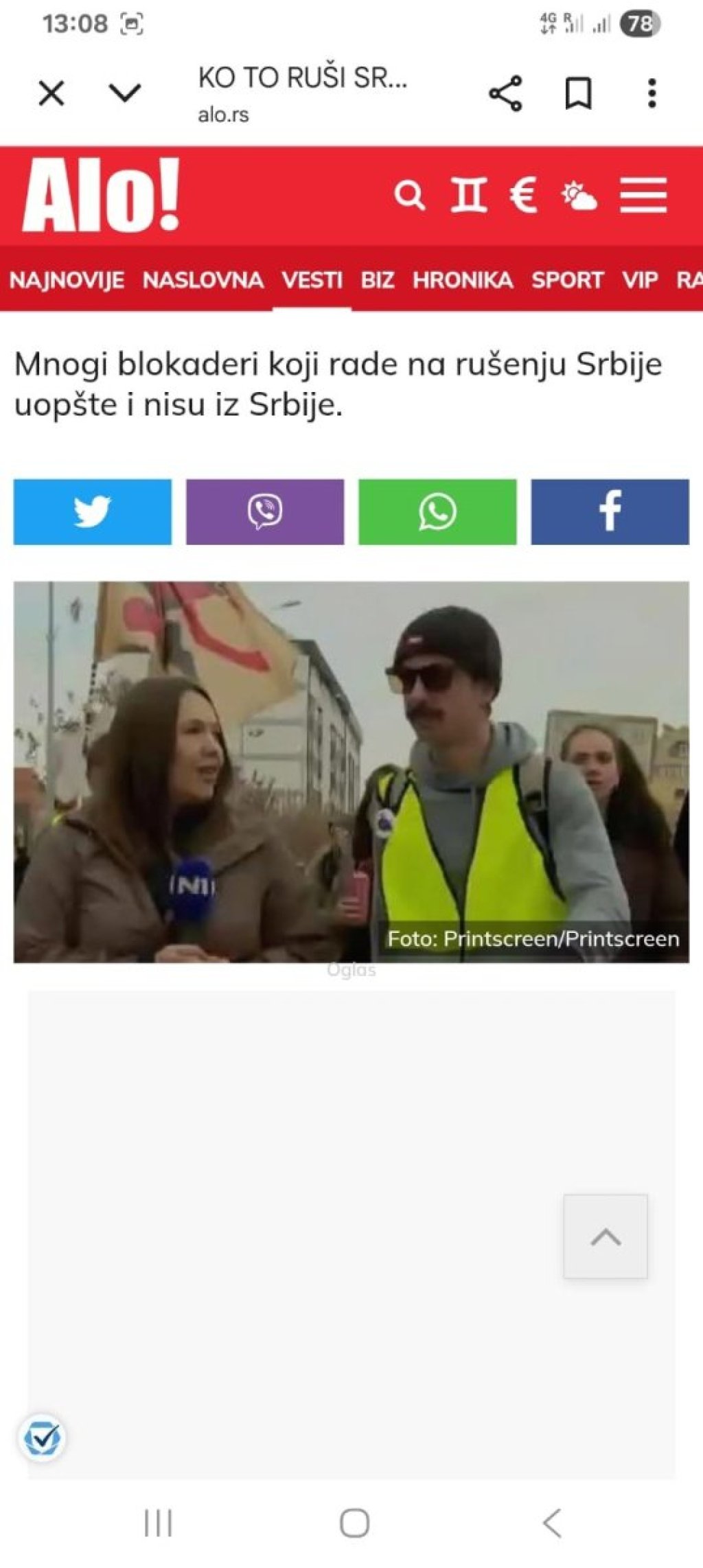Jump back to top of page
Screen dimensions: 703x1568
point(606,1236)
